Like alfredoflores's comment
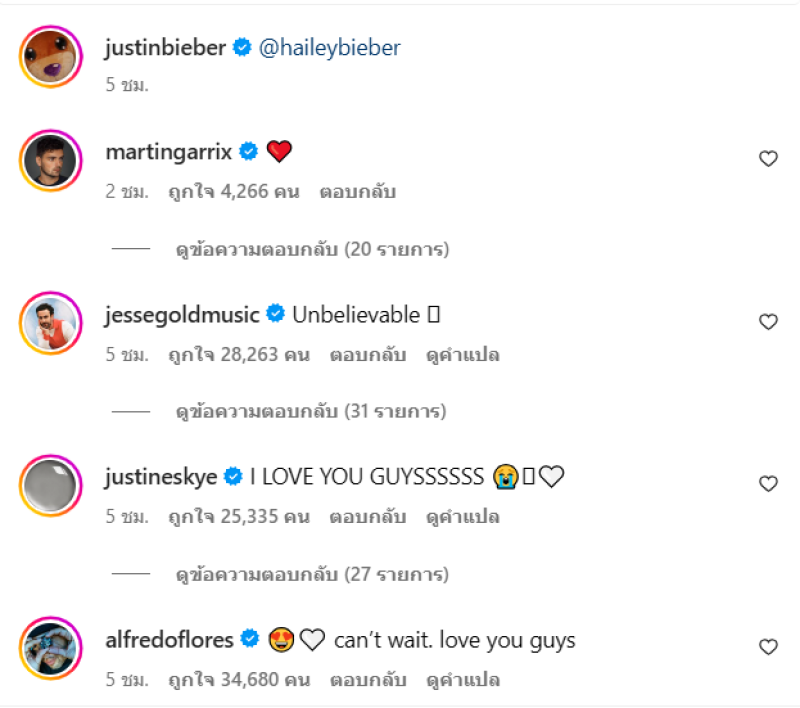The width and height of the screenshot is (800, 708). (768, 647)
